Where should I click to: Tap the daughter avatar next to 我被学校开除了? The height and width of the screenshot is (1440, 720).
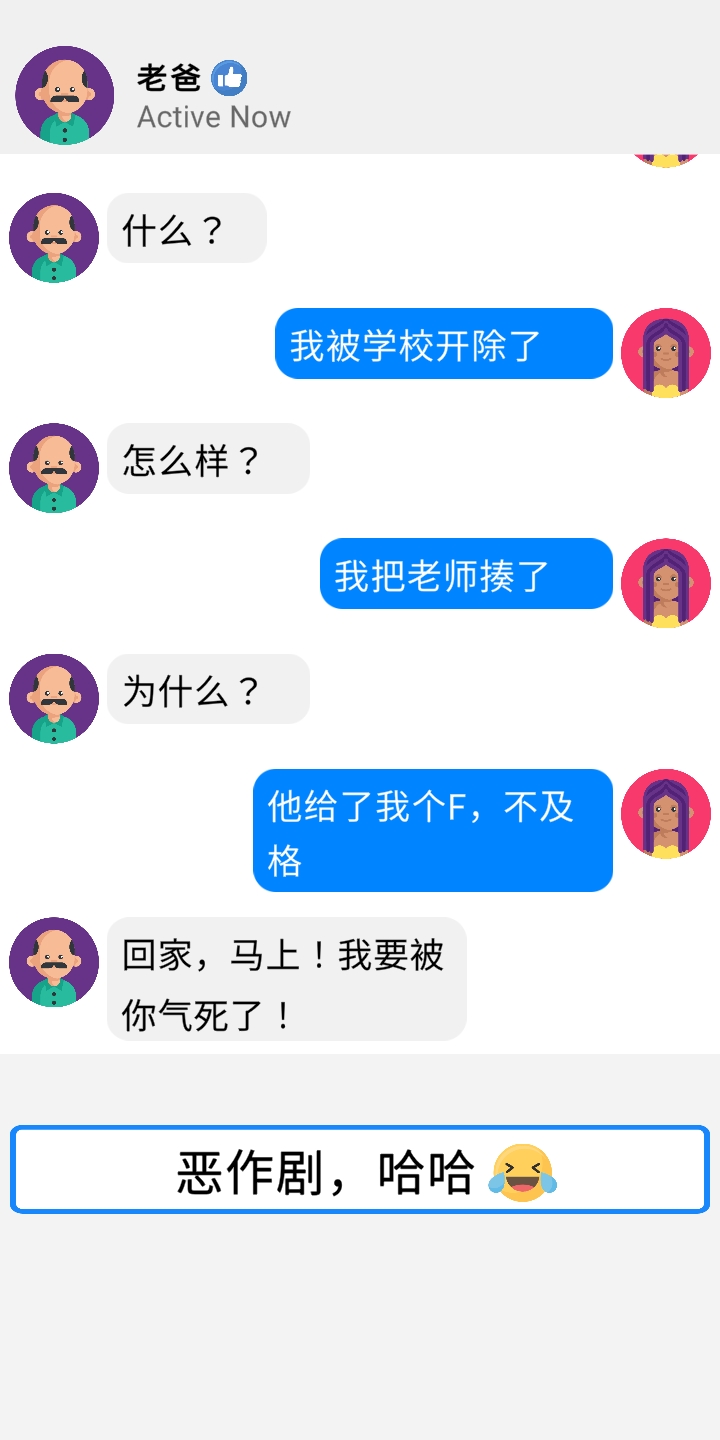pyautogui.click(x=666, y=352)
